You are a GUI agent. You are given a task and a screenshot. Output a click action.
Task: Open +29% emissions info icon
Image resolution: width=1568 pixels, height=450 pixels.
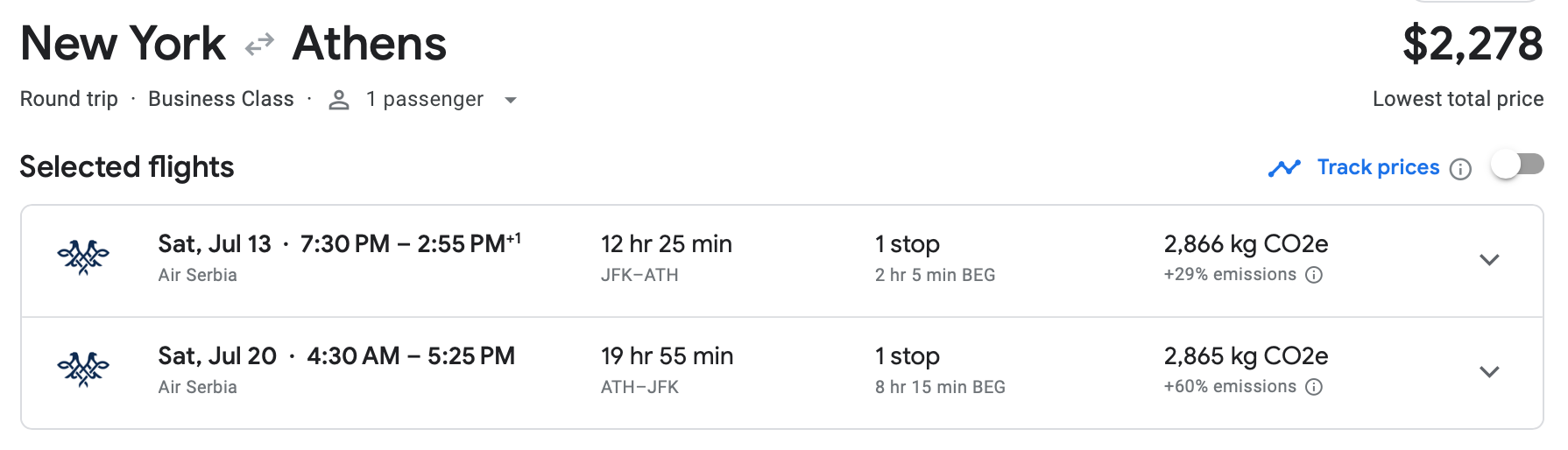pyautogui.click(x=1314, y=275)
